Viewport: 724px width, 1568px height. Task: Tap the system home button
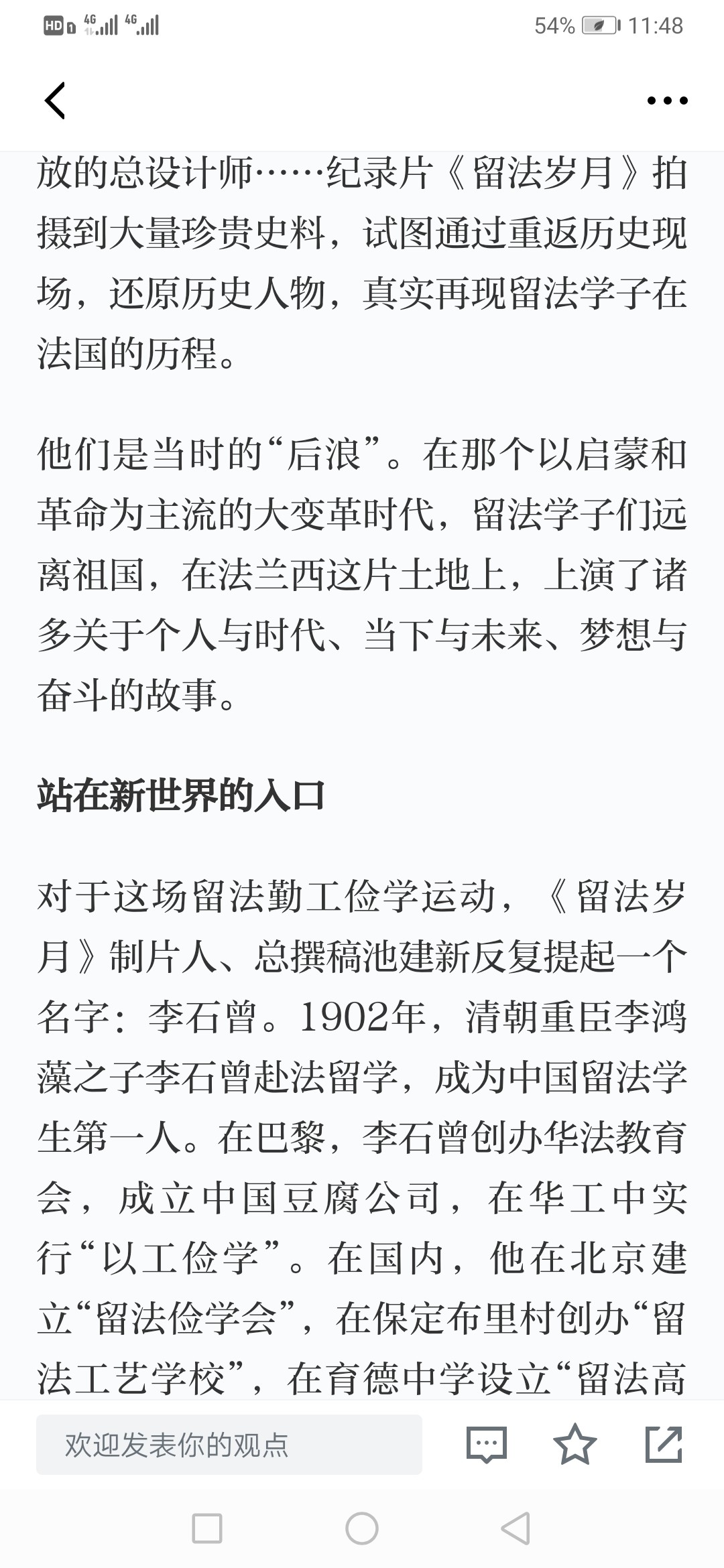(362, 1529)
